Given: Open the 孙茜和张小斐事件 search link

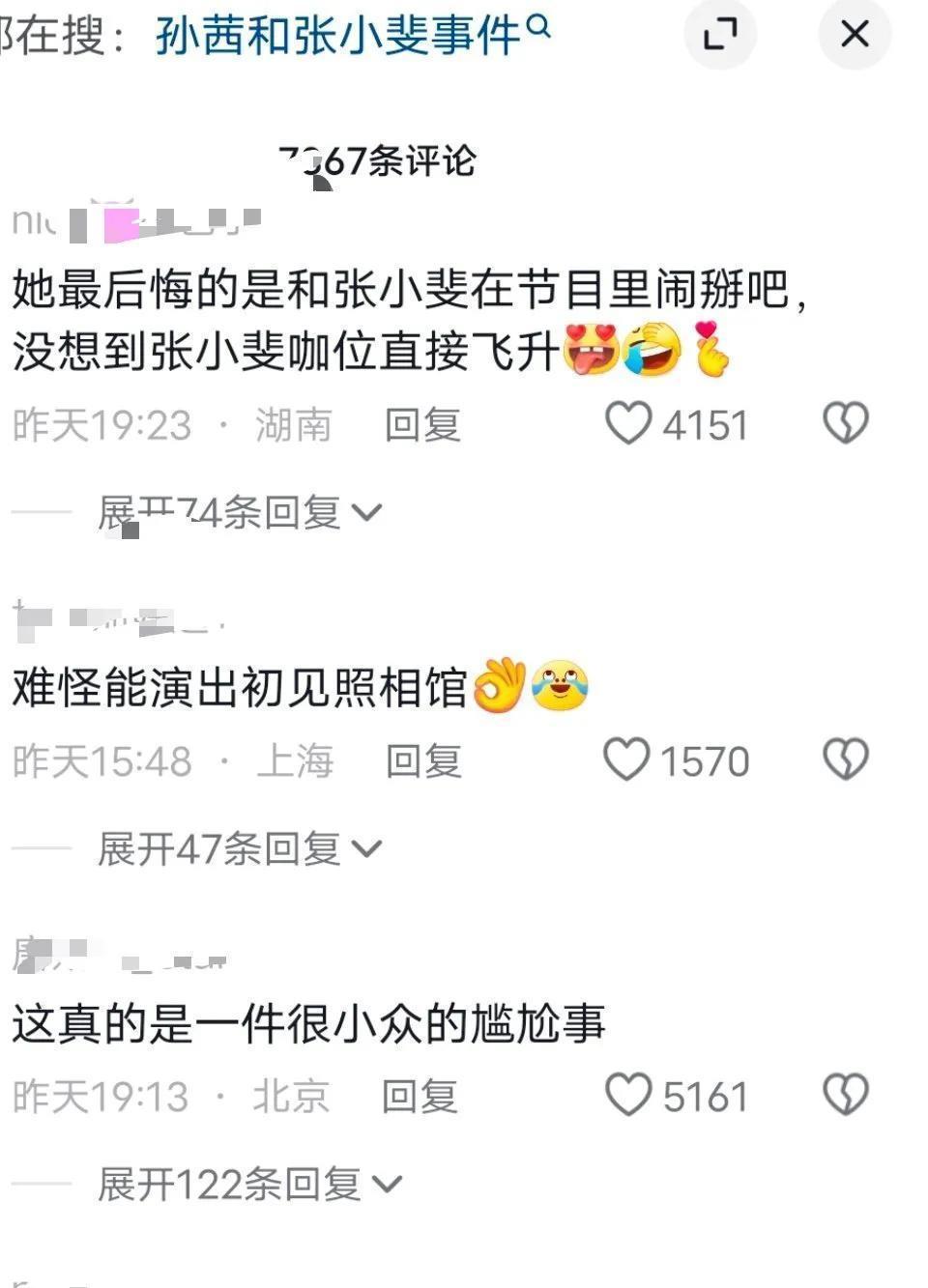Looking at the screenshot, I should [352, 36].
